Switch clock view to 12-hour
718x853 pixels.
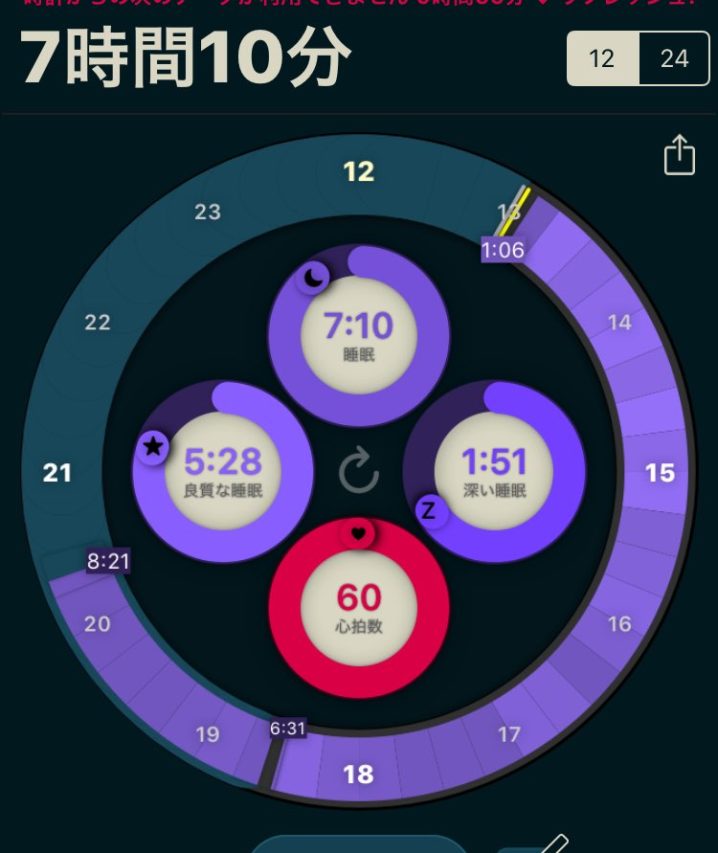pyautogui.click(x=602, y=59)
